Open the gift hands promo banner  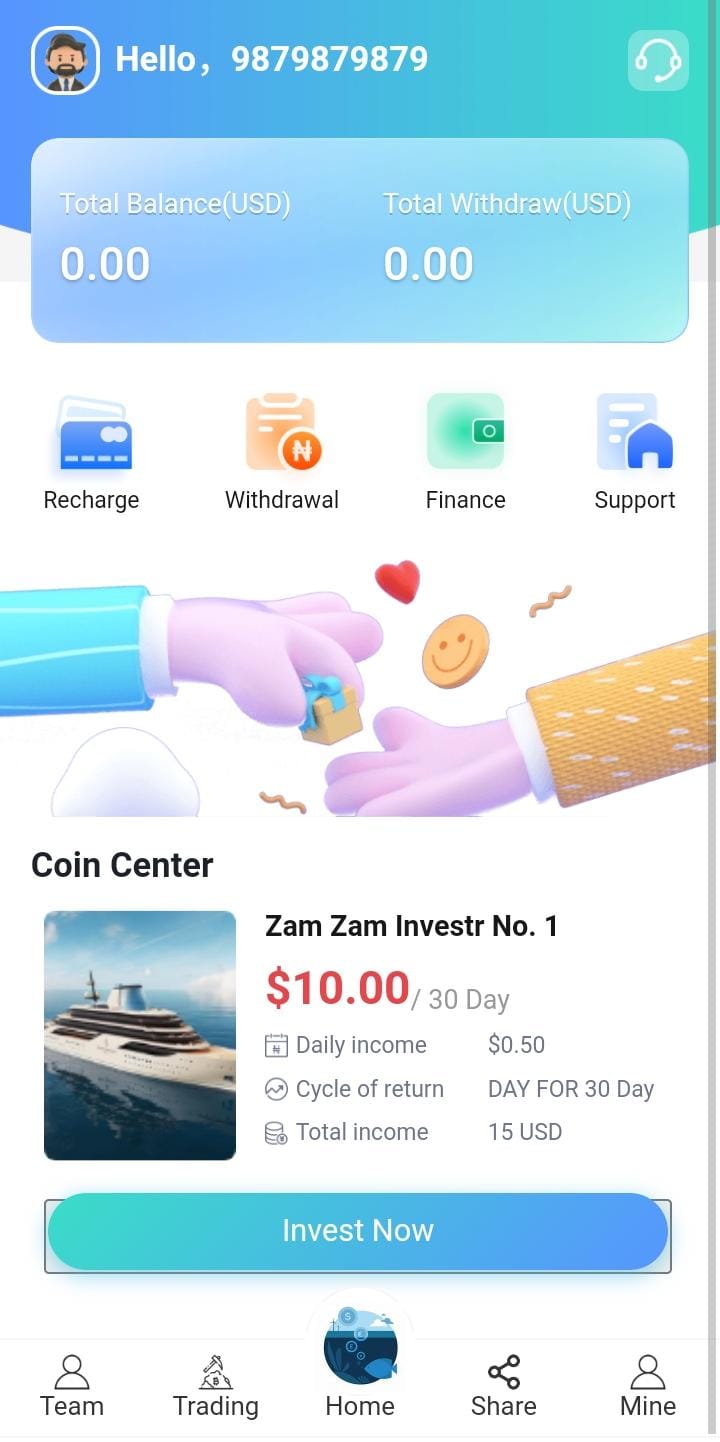[x=358, y=685]
